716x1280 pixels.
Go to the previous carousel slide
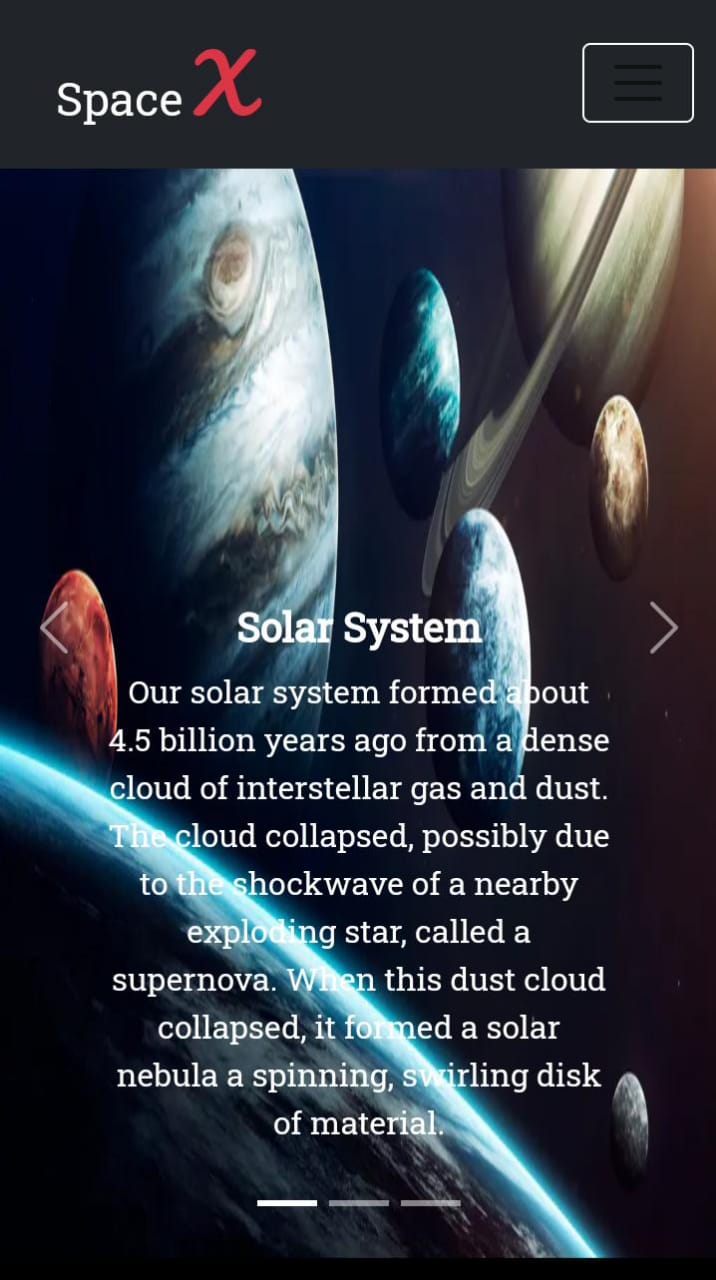pyautogui.click(x=54, y=628)
